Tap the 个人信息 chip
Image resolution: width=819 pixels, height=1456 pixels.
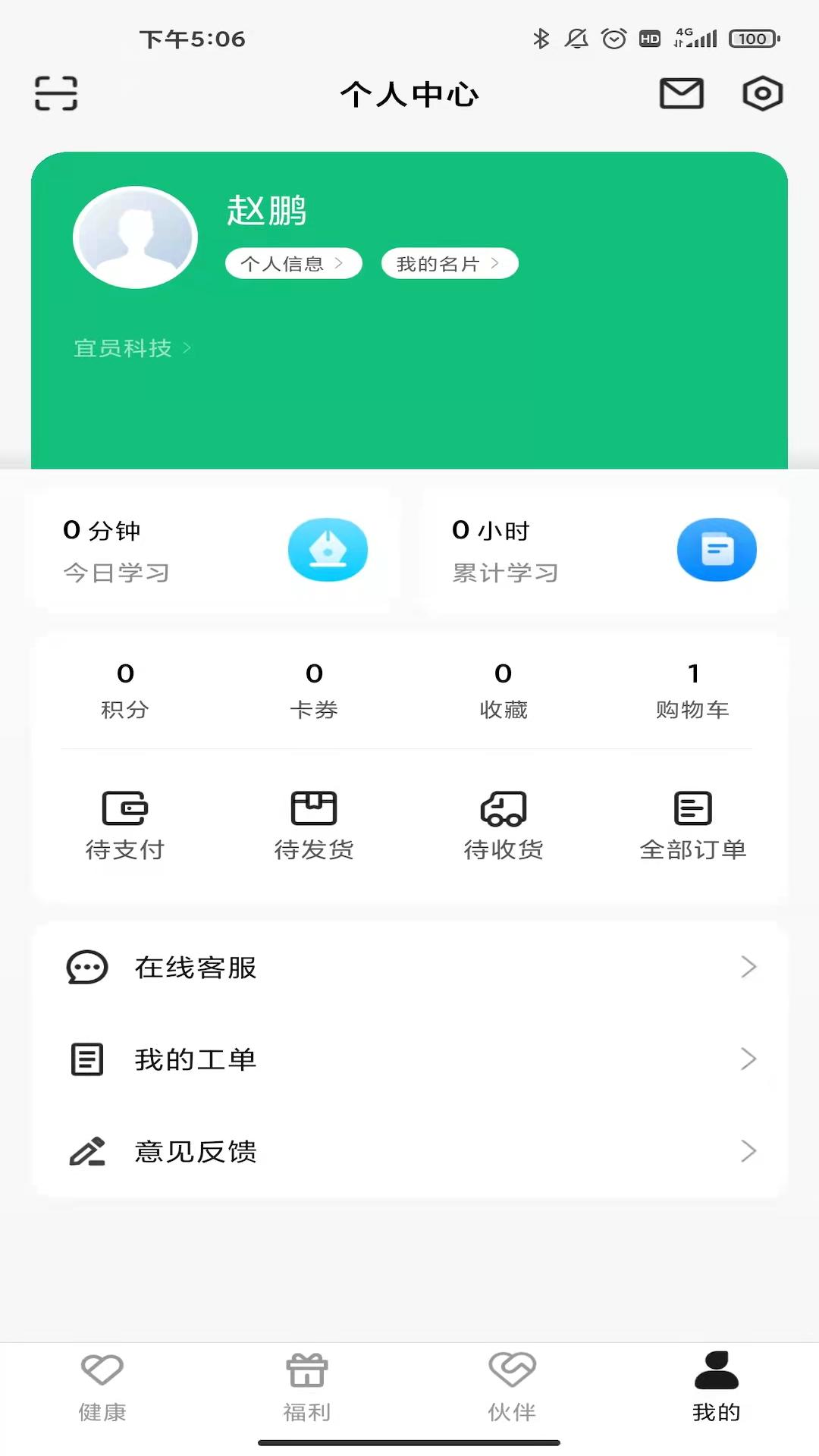click(293, 263)
